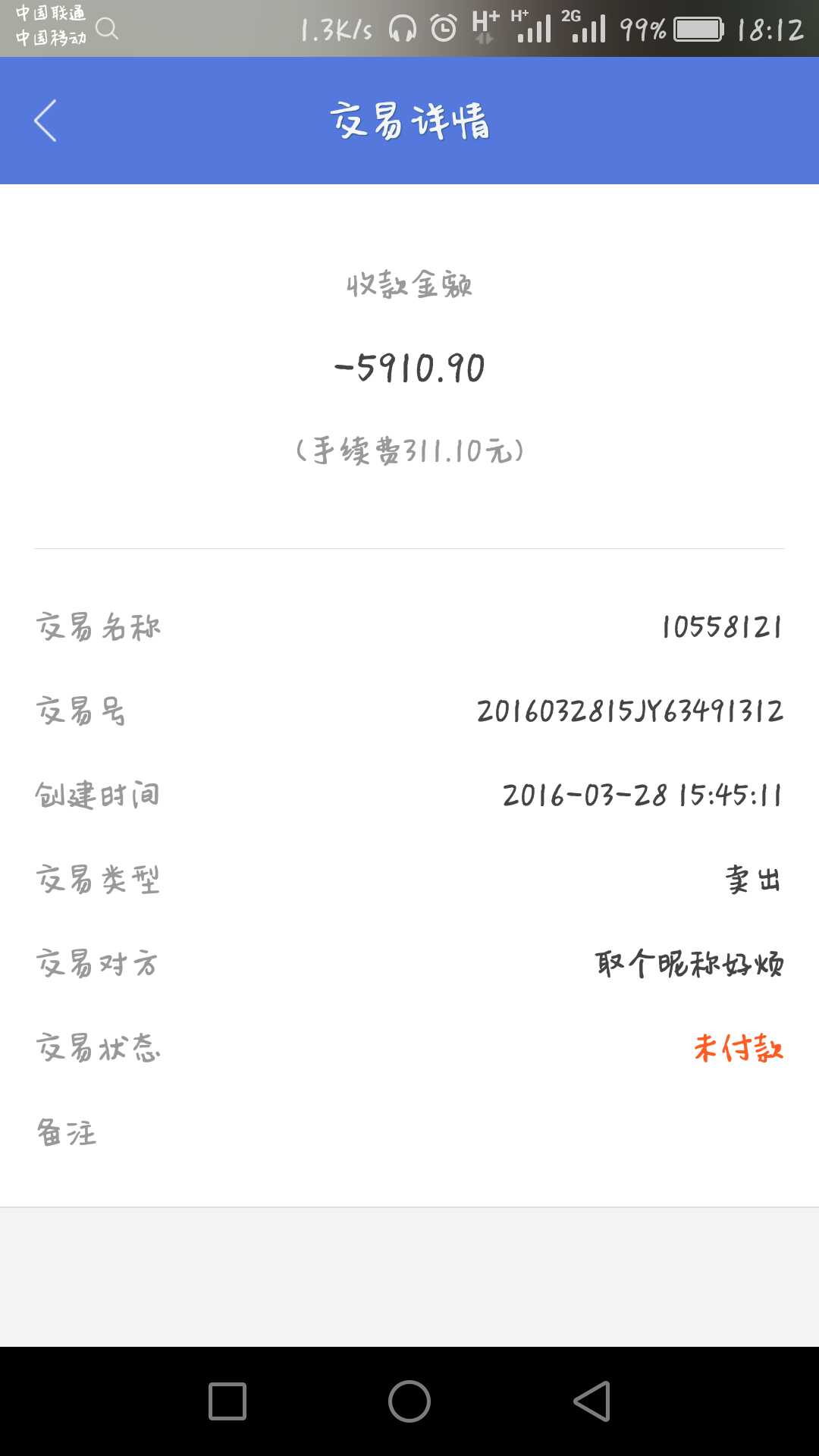The height and width of the screenshot is (1456, 819).
Task: Open the recent apps view
Action: [x=227, y=1401]
